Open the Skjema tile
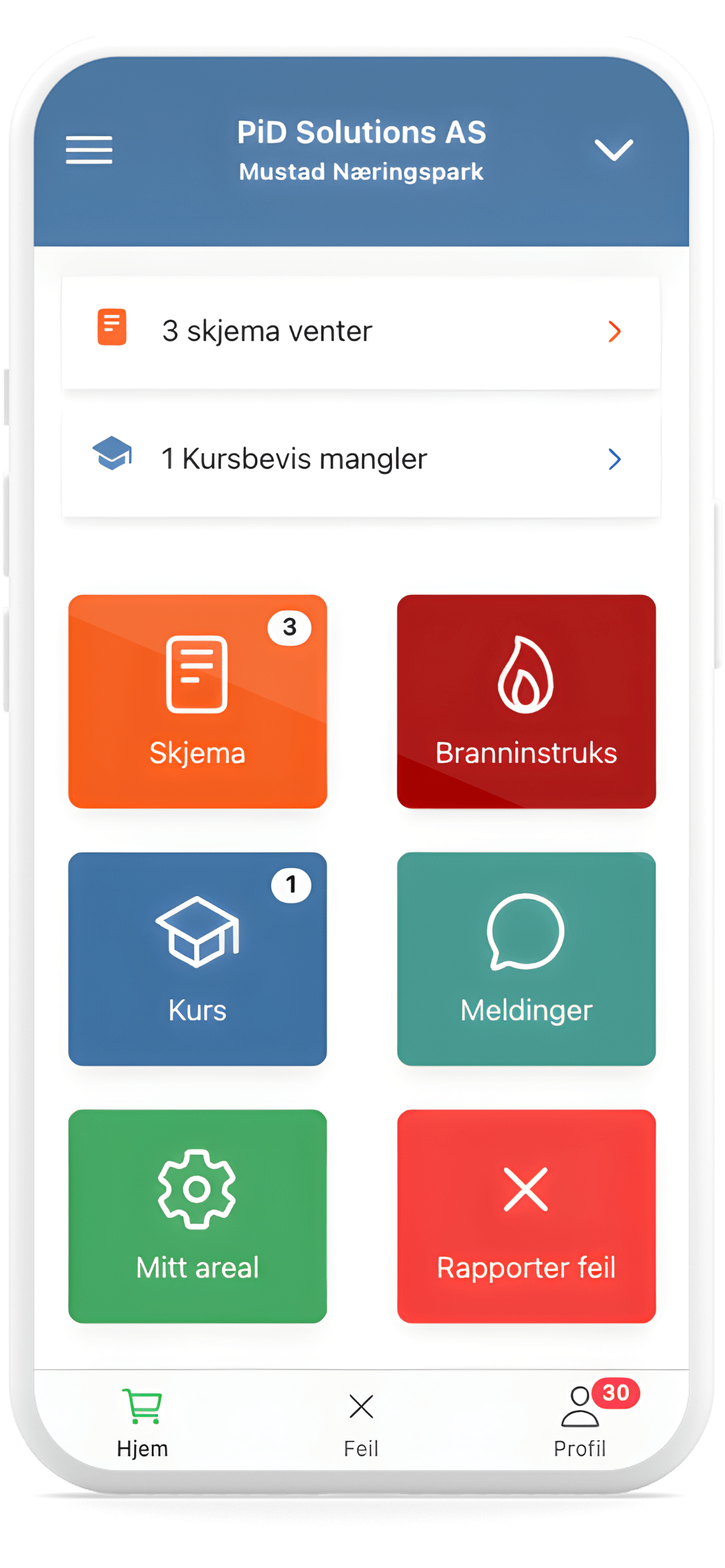Image resolution: width=725 pixels, height=1568 pixels. tap(197, 702)
